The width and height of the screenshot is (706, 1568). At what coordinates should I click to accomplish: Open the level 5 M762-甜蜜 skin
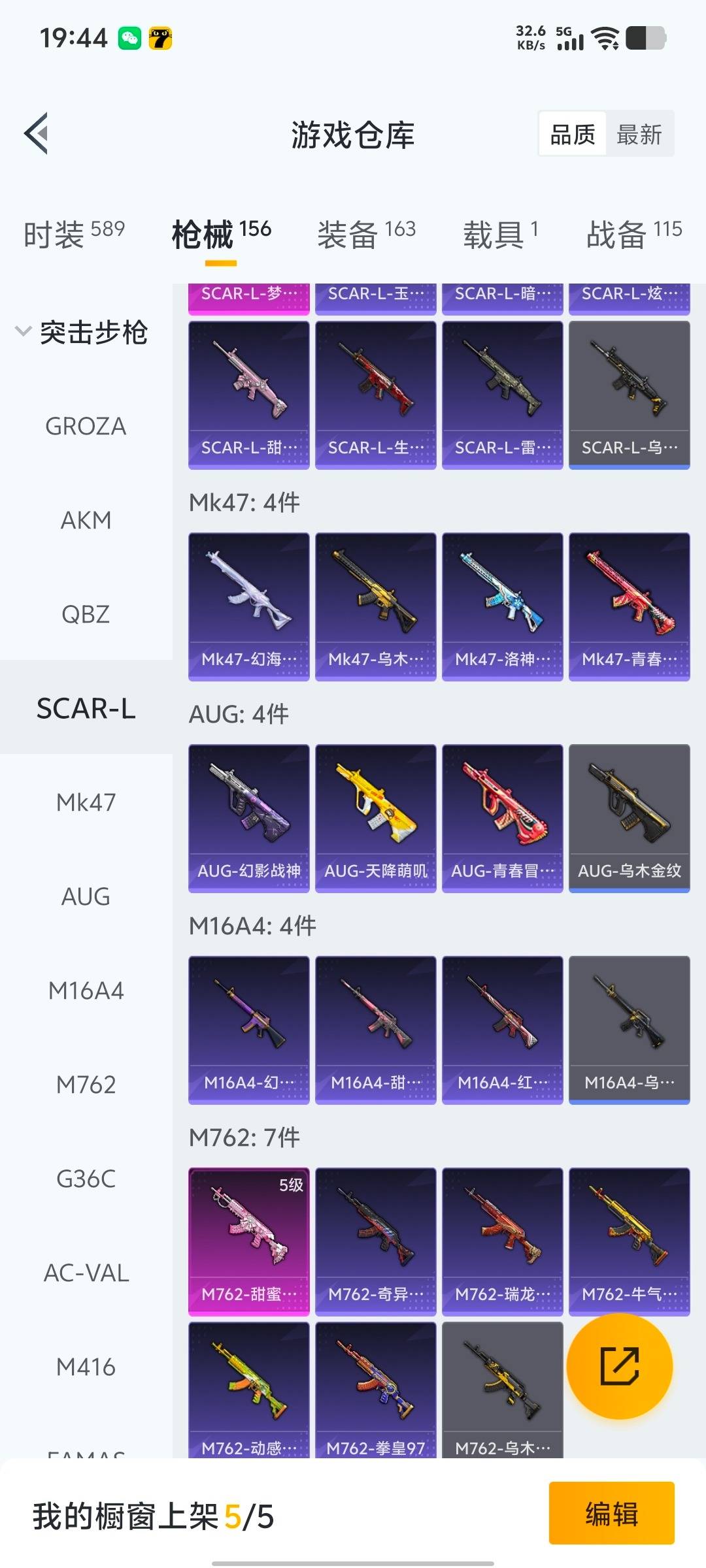click(x=248, y=1241)
